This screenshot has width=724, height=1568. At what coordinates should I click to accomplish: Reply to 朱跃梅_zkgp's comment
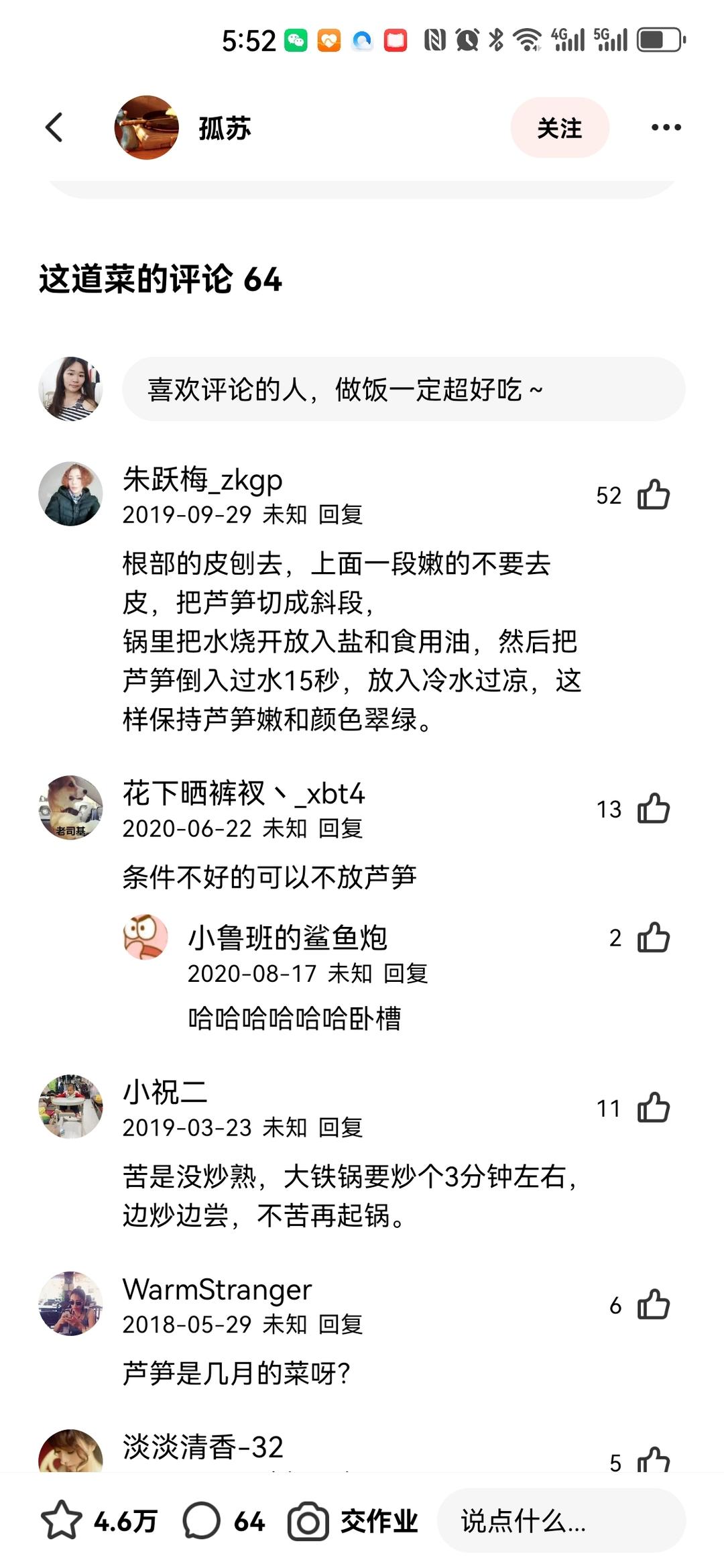(340, 515)
